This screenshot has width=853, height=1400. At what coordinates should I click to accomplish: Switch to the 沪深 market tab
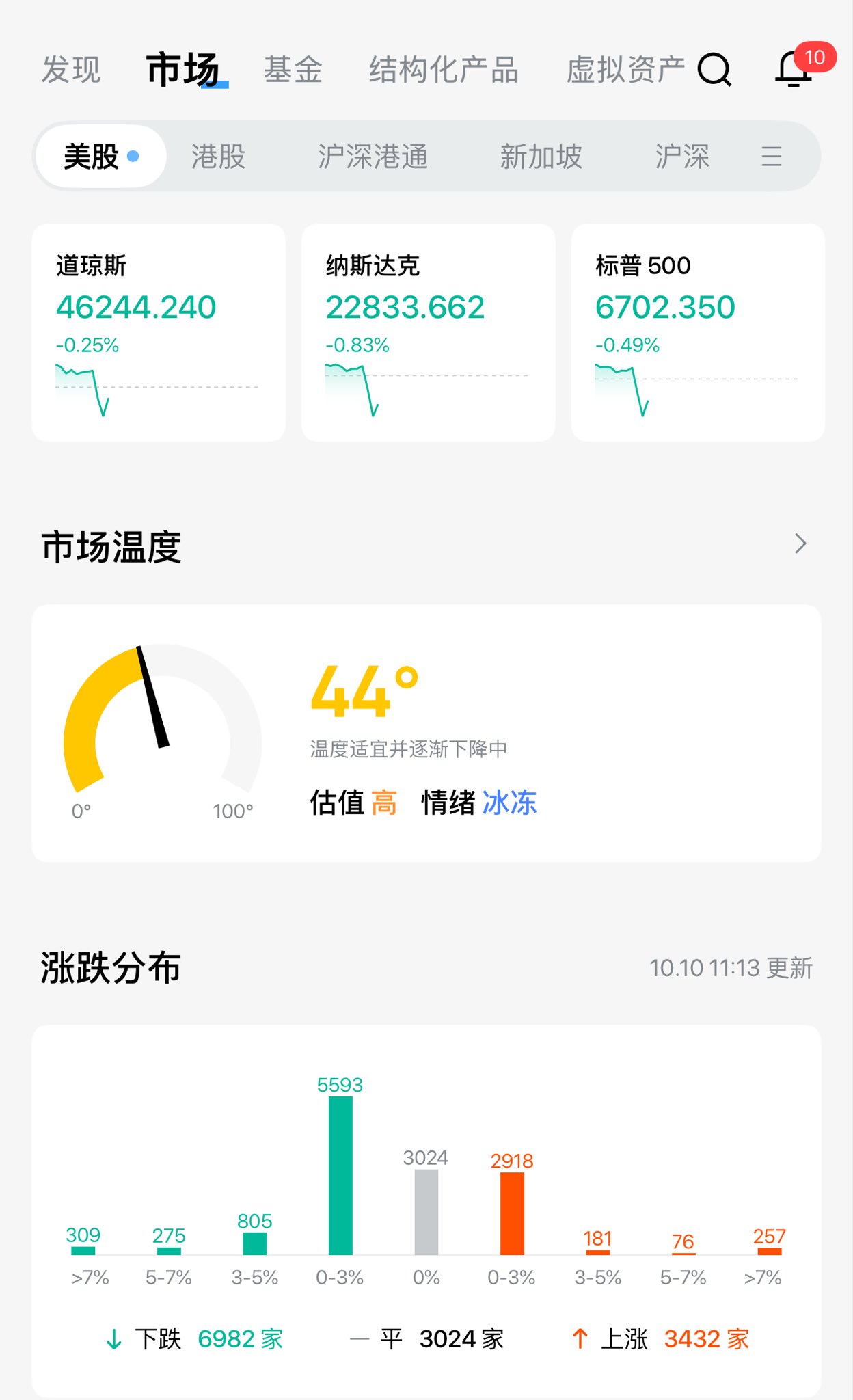[682, 157]
